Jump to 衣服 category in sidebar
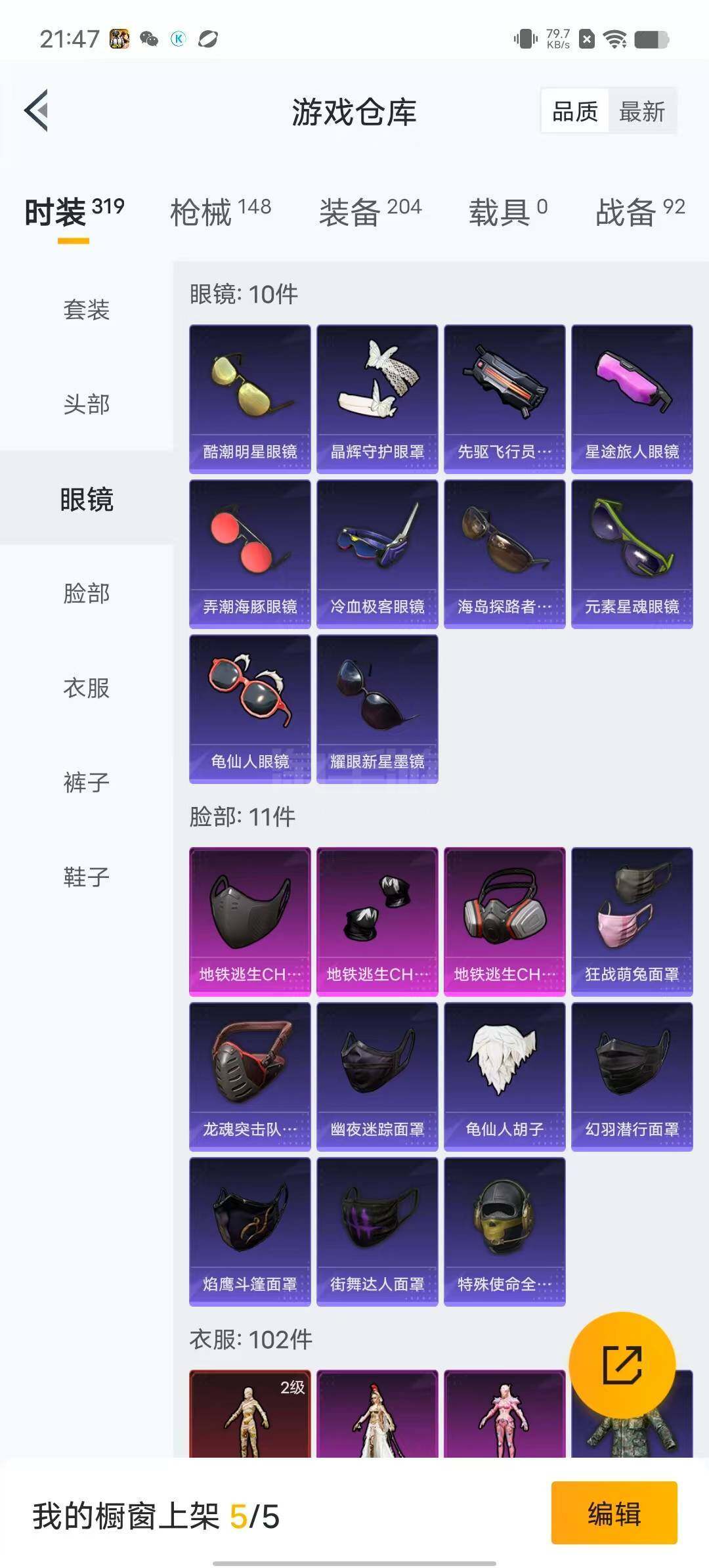709x1568 pixels. click(x=87, y=687)
